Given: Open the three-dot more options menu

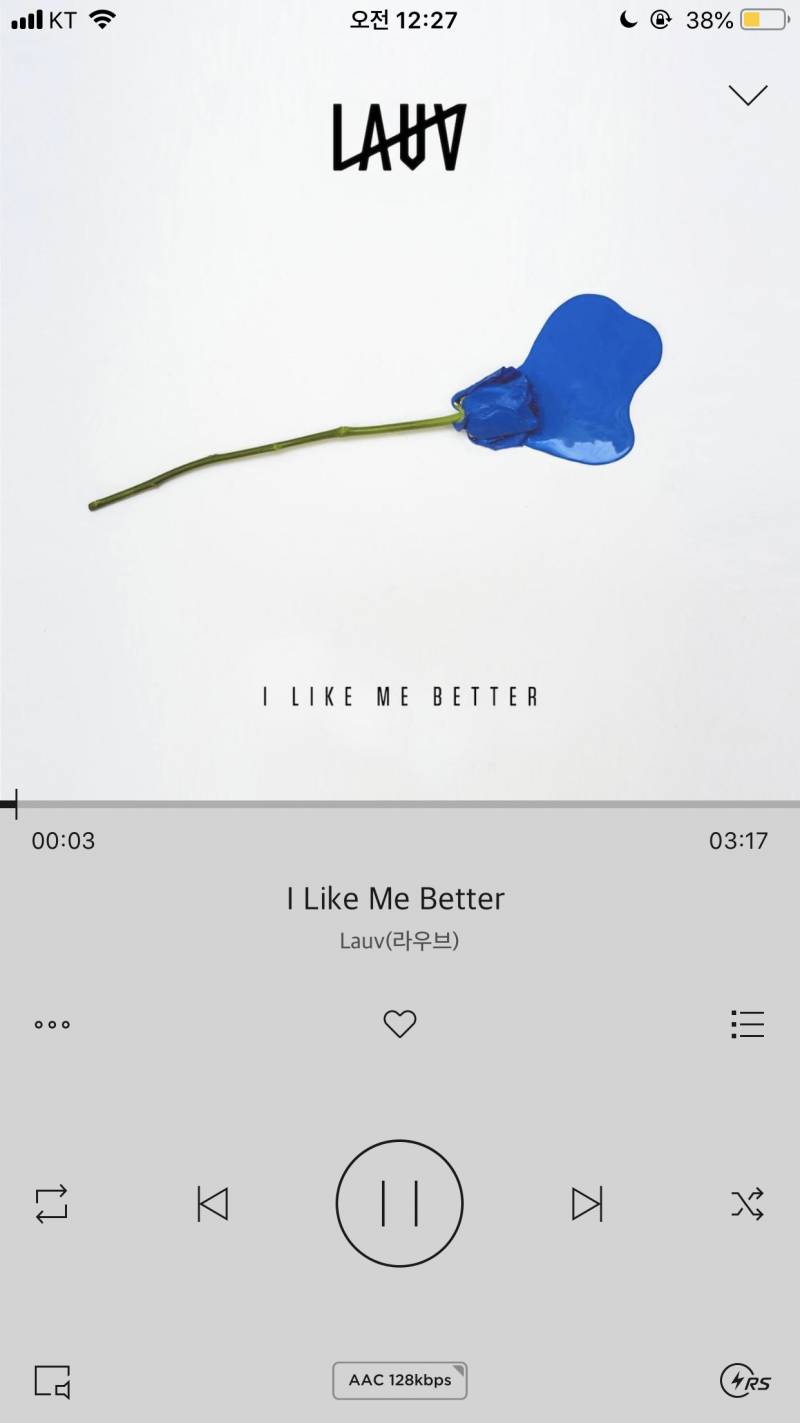Looking at the screenshot, I should [52, 1024].
